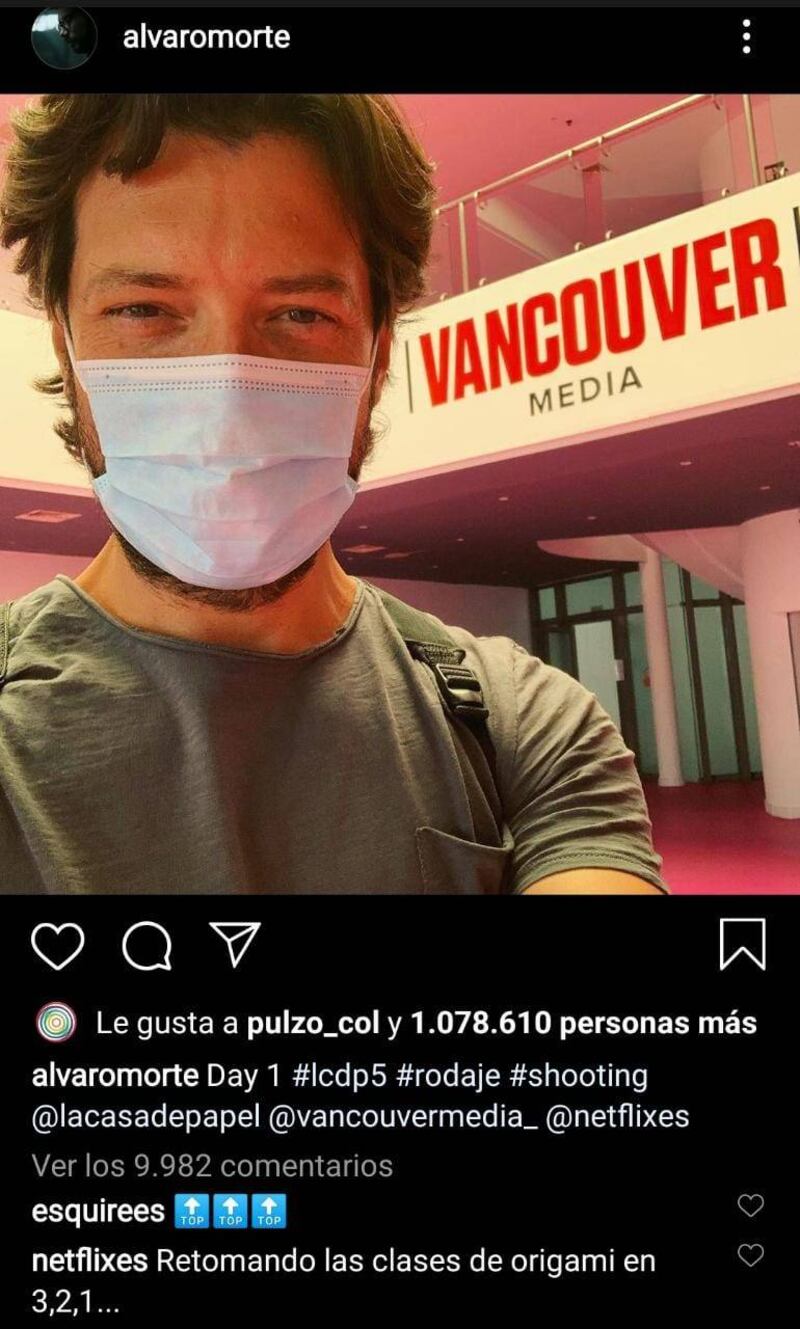
Task: Open alvaromorte's profile from the post header
Action: (205, 38)
